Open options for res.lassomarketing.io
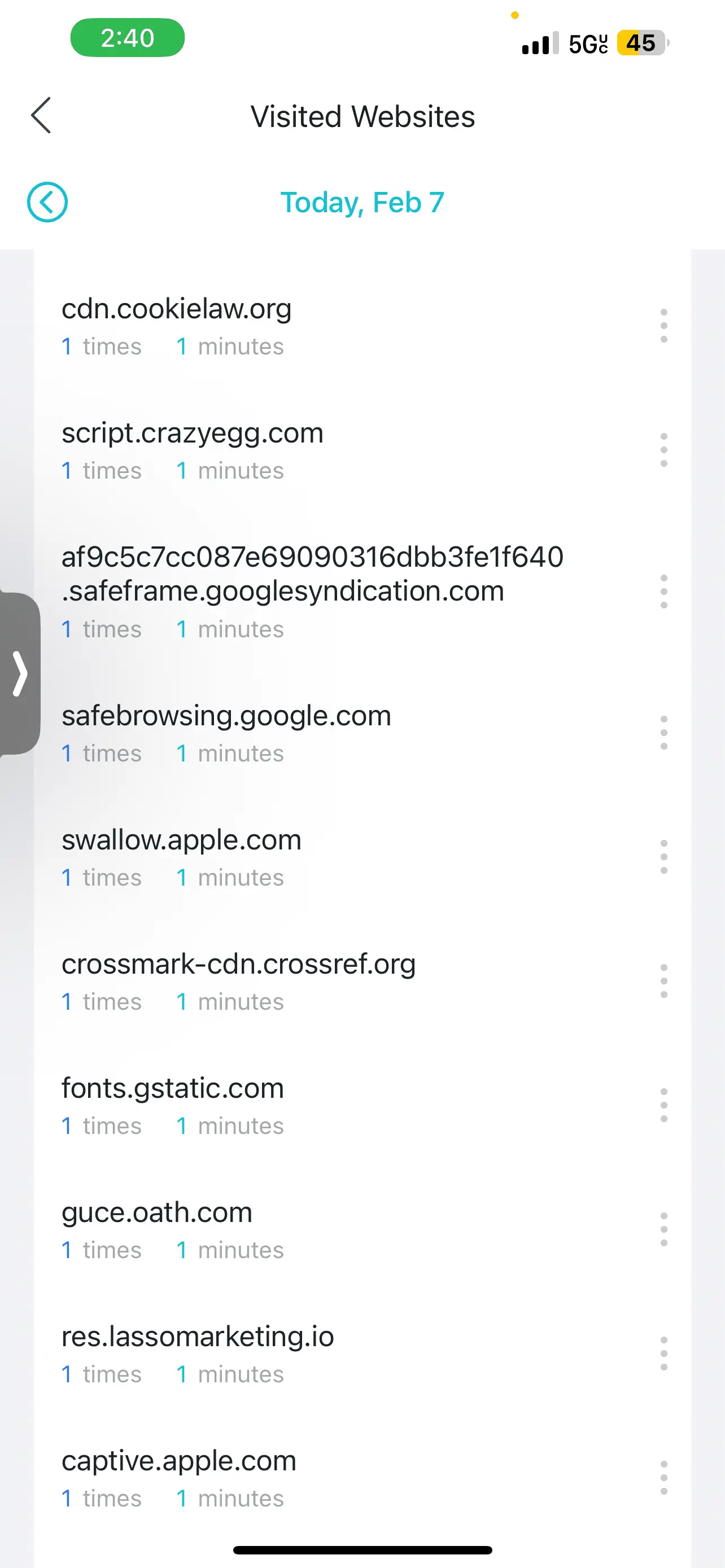Screen dimensions: 725x1568 pyautogui.click(x=663, y=1354)
